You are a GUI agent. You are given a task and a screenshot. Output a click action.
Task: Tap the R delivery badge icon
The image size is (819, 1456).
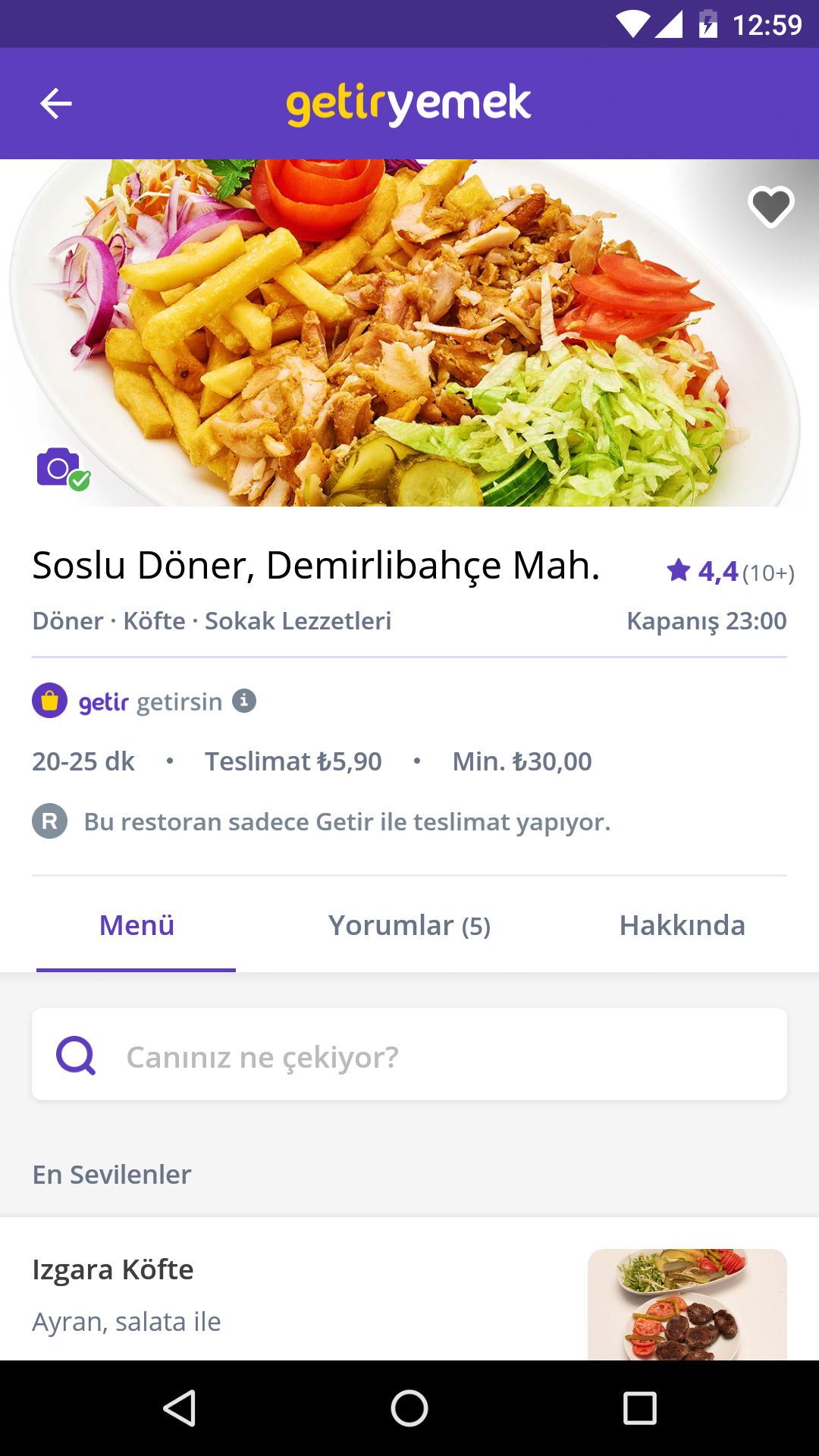(x=50, y=821)
